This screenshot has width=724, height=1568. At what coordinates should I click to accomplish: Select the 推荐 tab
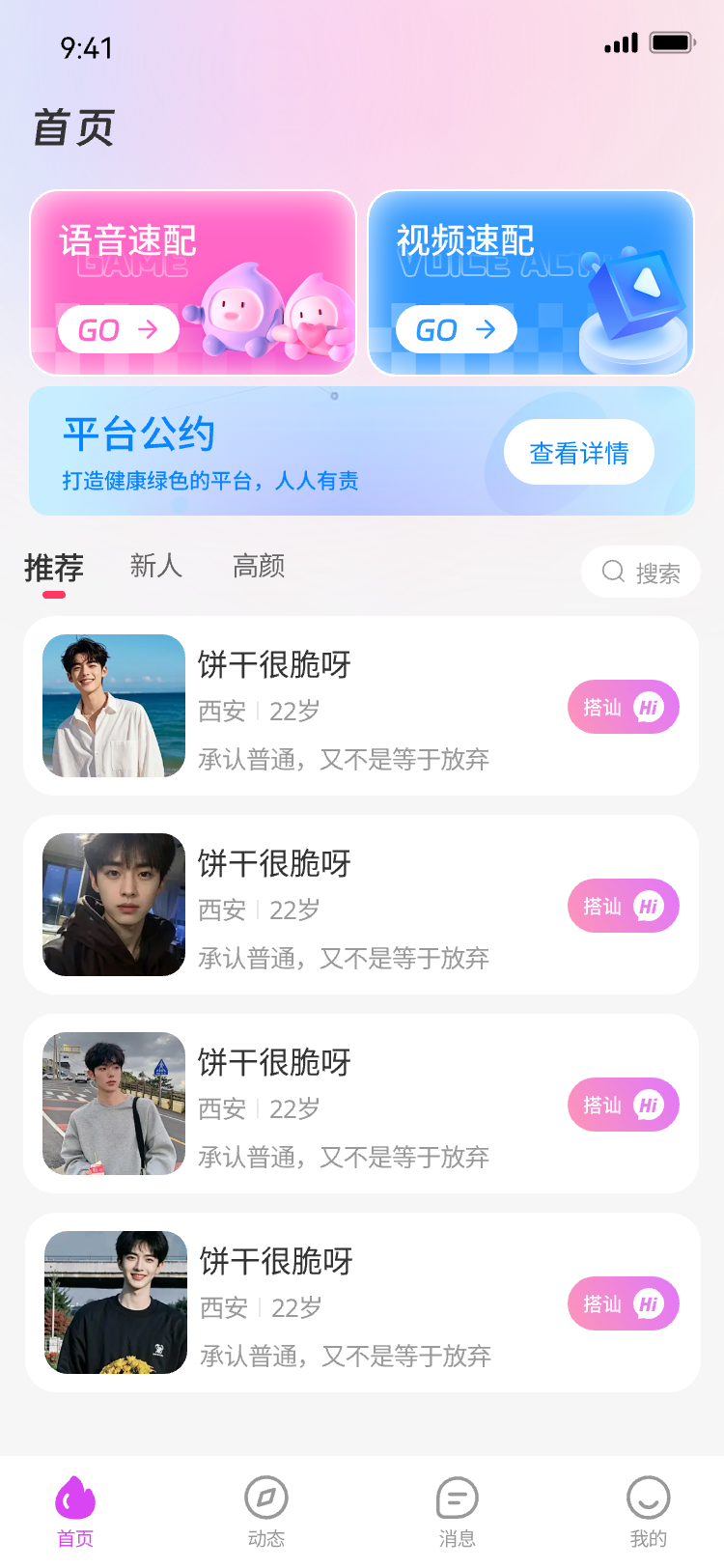click(54, 567)
